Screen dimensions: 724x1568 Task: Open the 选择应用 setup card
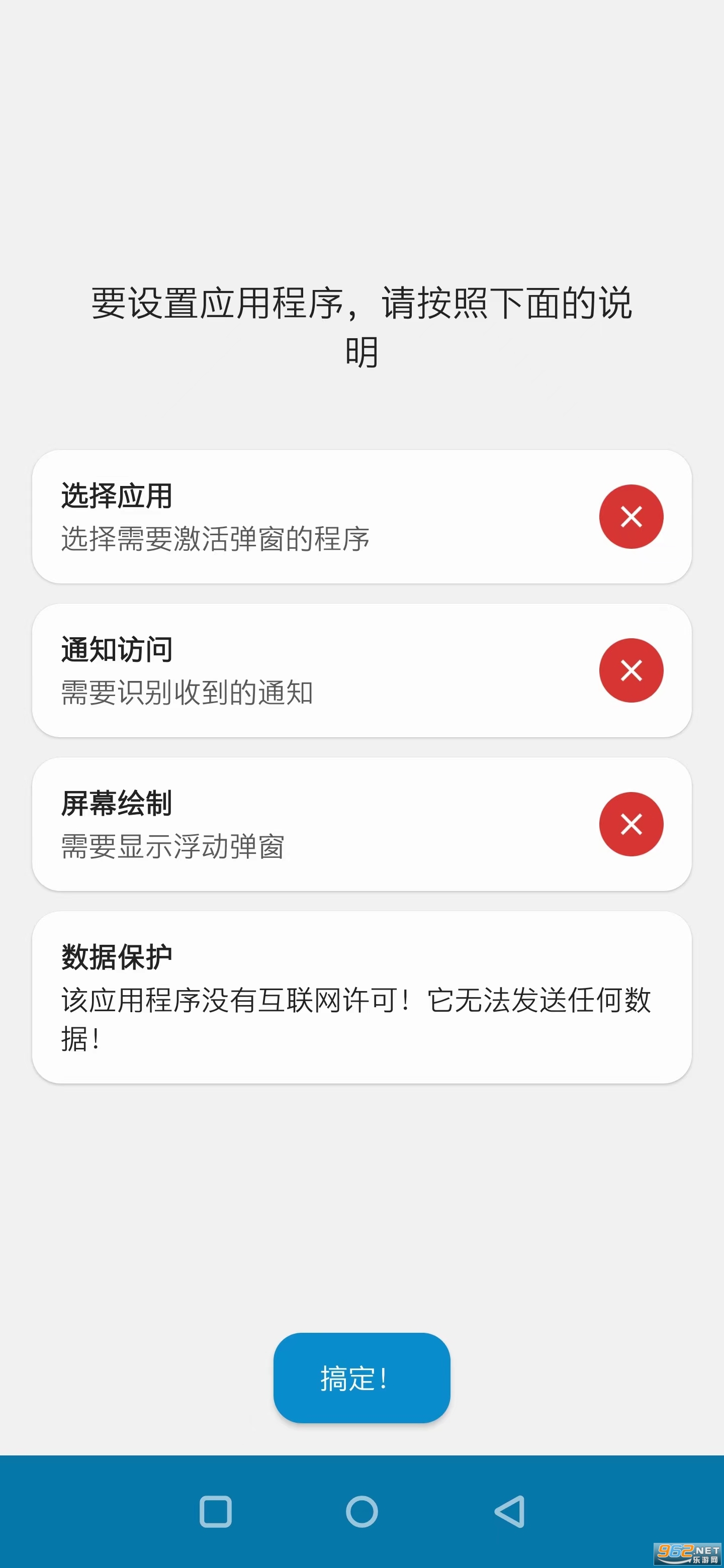361,516
